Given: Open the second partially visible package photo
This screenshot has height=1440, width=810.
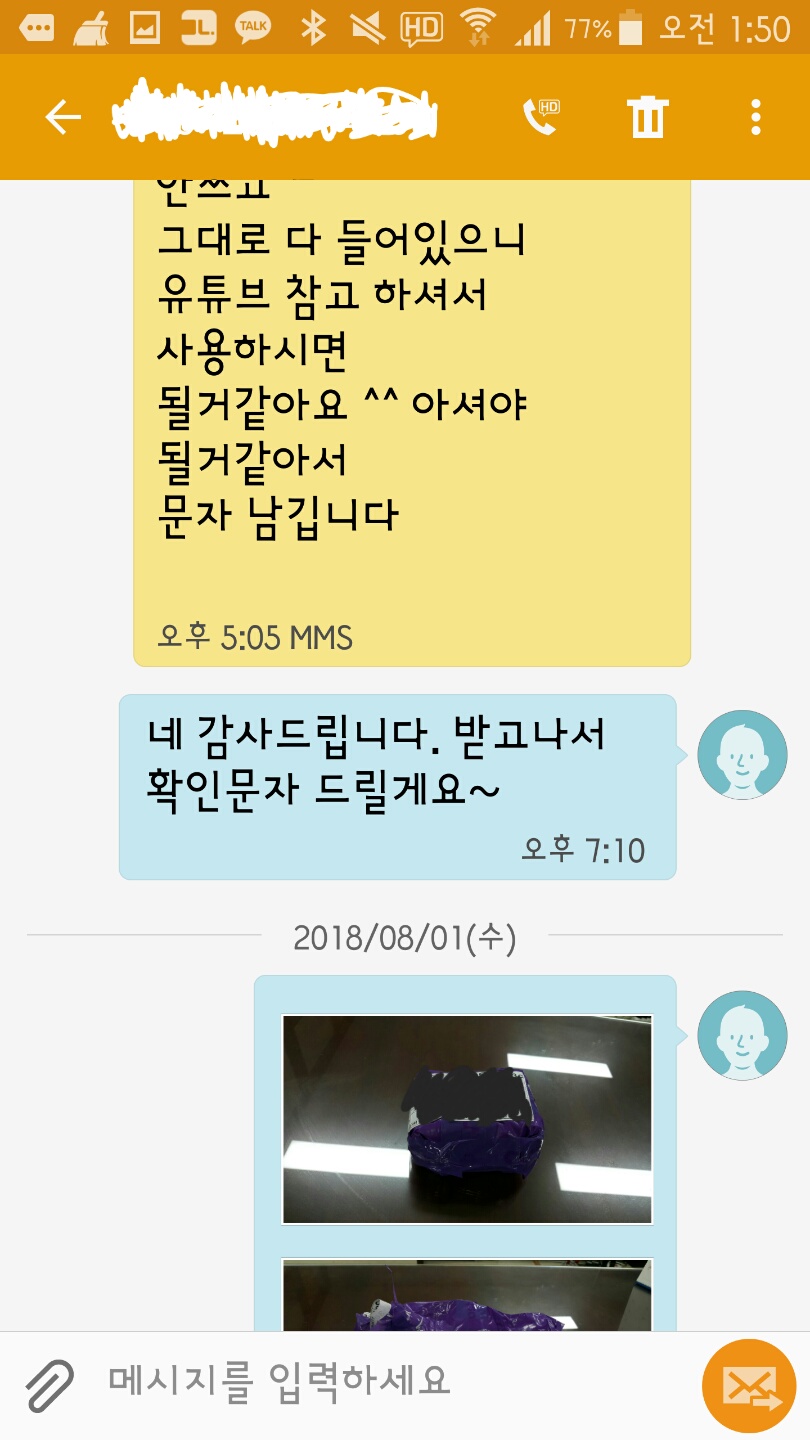Looking at the screenshot, I should (x=467, y=1296).
